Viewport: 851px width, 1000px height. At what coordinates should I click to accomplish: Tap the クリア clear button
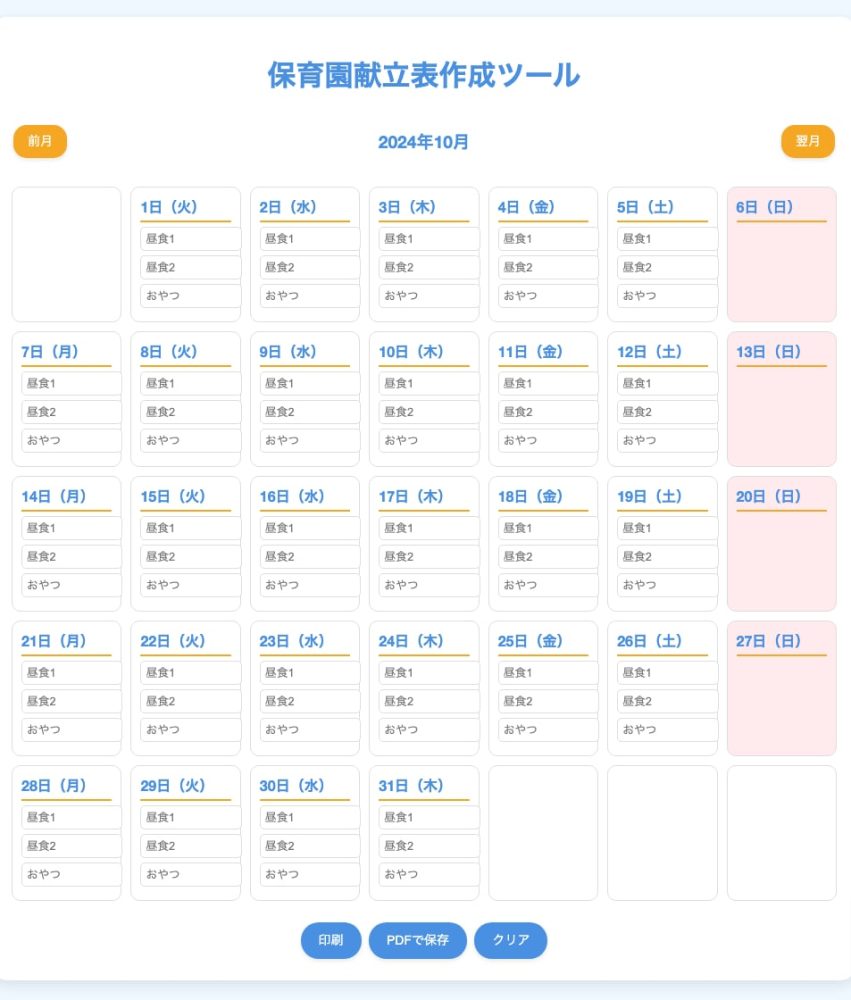click(511, 940)
